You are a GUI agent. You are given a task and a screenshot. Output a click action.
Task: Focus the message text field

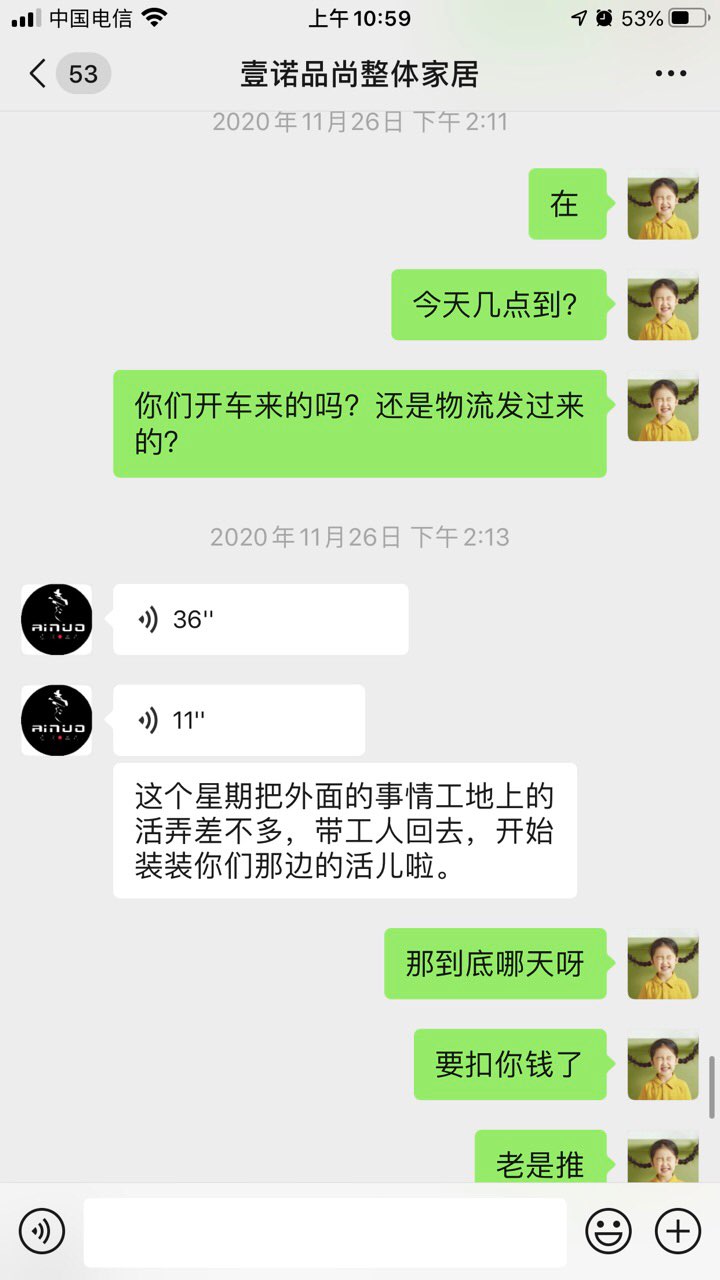[324, 1232]
